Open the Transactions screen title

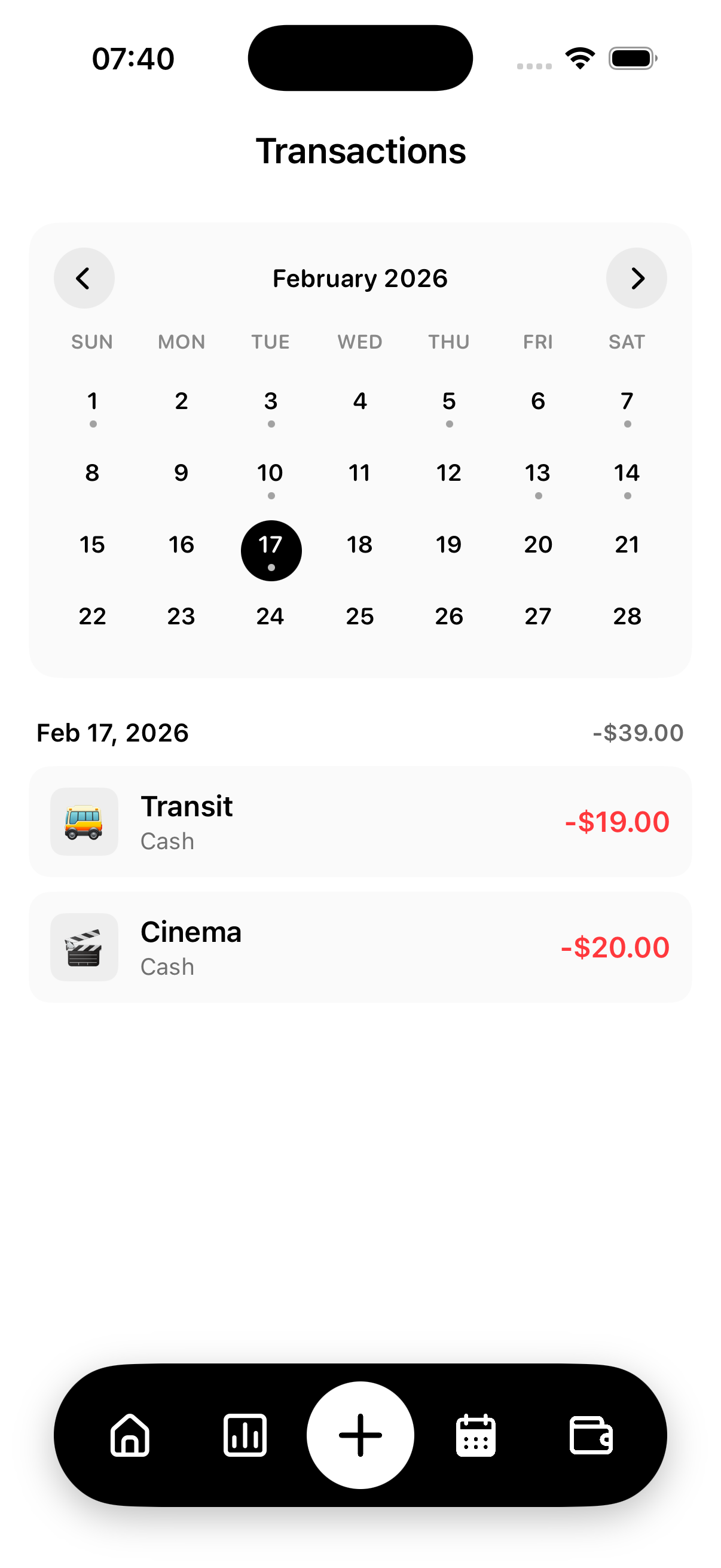click(360, 150)
